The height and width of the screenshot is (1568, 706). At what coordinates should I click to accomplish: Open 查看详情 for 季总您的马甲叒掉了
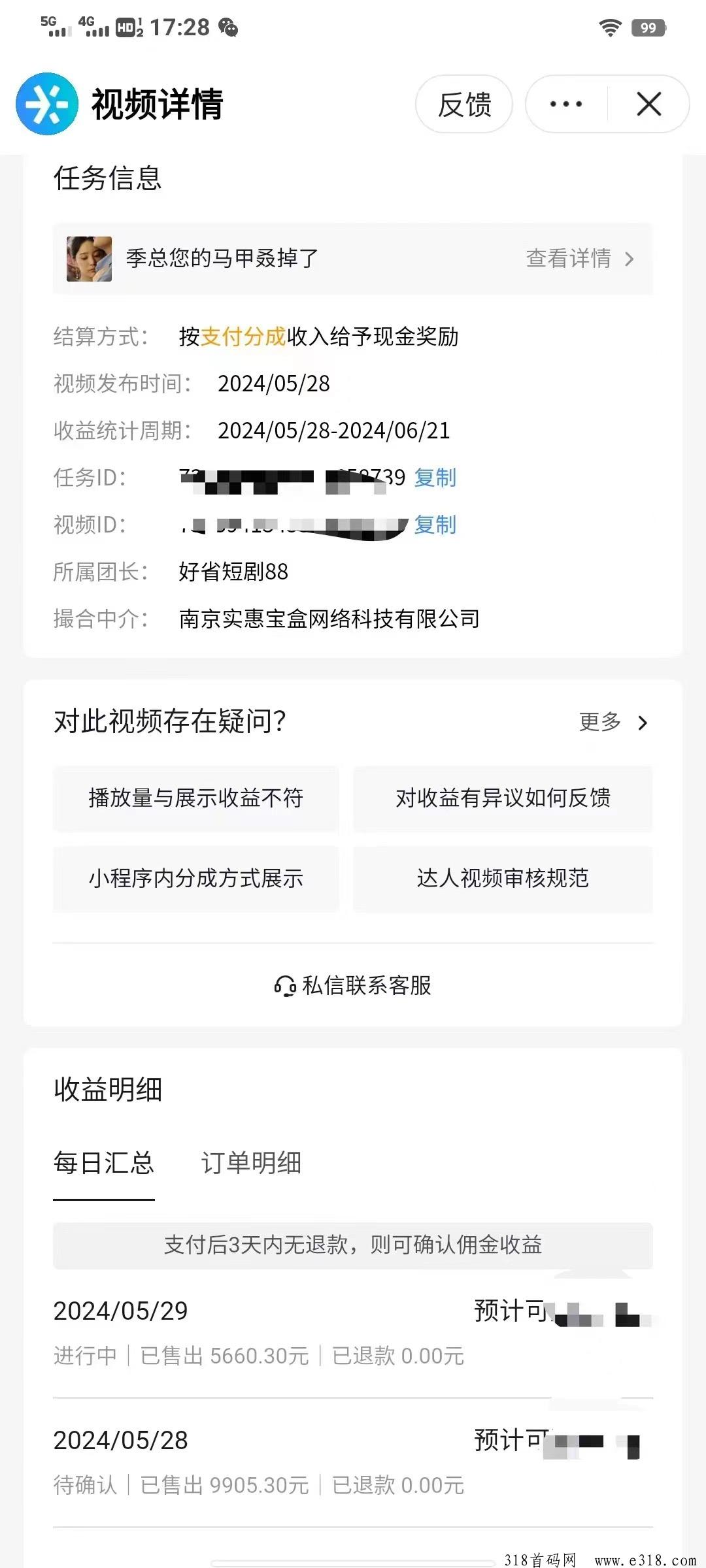pyautogui.click(x=580, y=259)
